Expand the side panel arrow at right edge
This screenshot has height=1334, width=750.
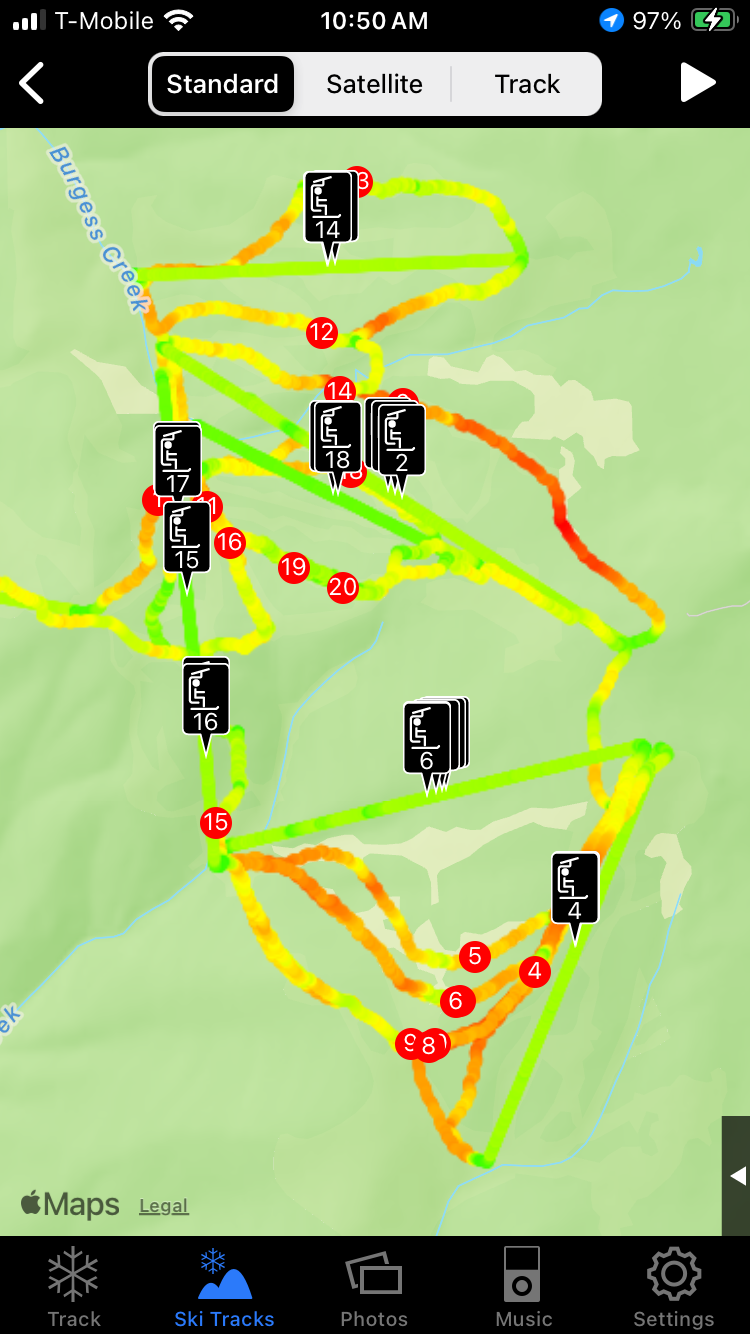coord(737,1176)
